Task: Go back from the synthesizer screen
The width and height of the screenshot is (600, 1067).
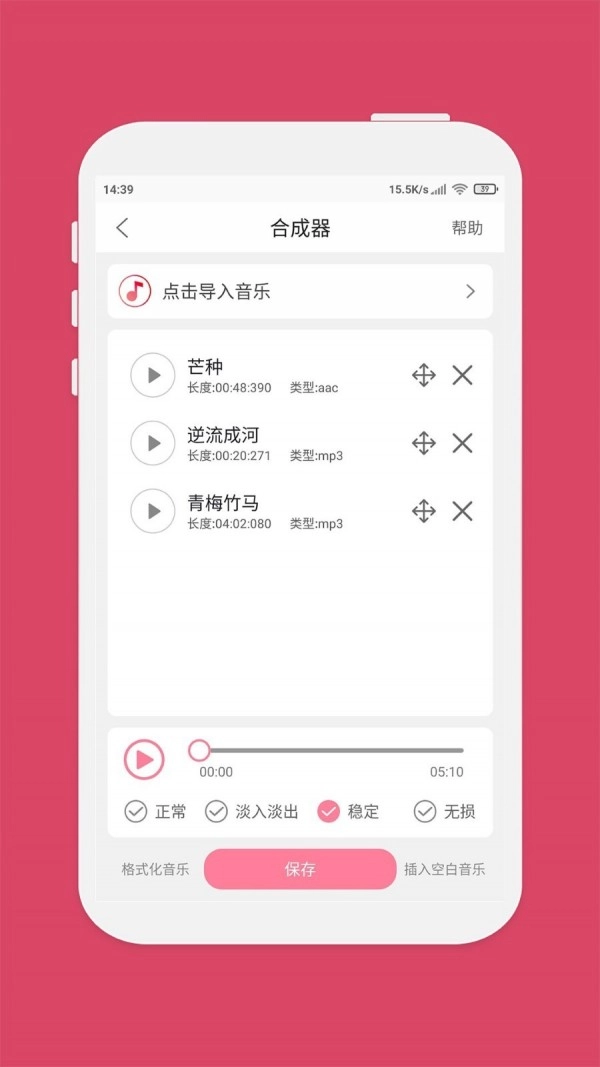Action: [x=122, y=228]
